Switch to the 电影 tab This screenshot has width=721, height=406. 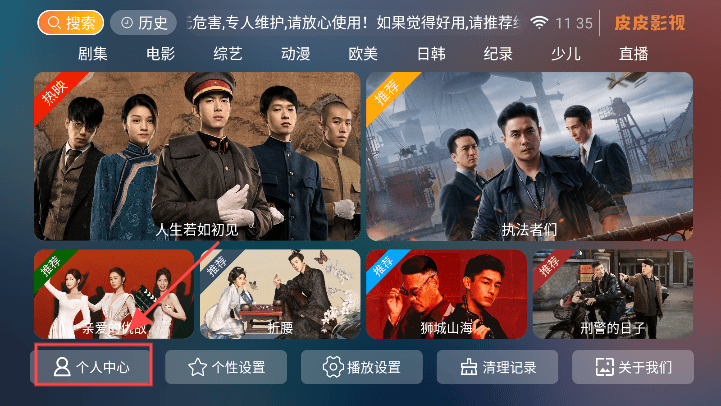160,55
